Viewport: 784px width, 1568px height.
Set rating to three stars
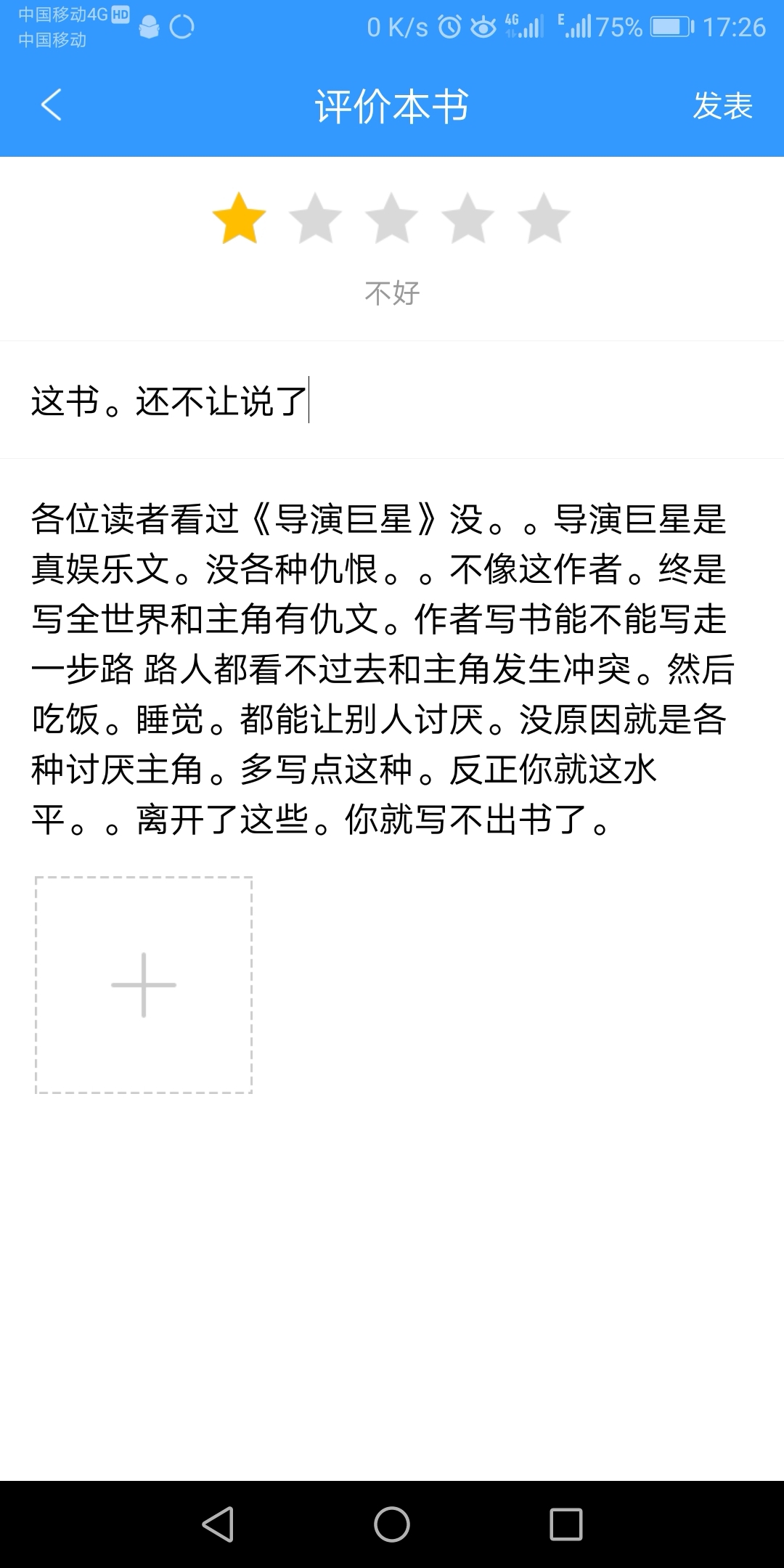click(391, 218)
